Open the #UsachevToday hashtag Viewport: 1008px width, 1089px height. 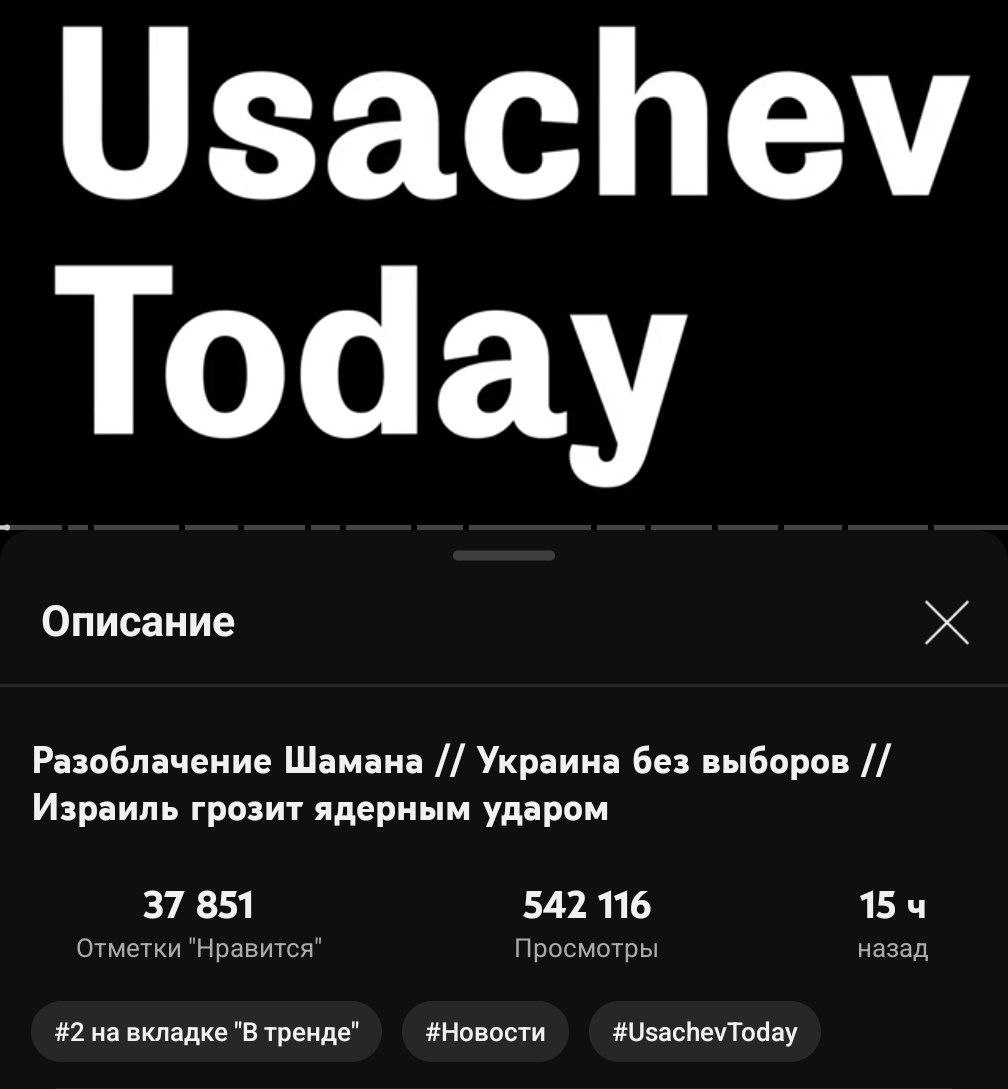(x=704, y=1031)
